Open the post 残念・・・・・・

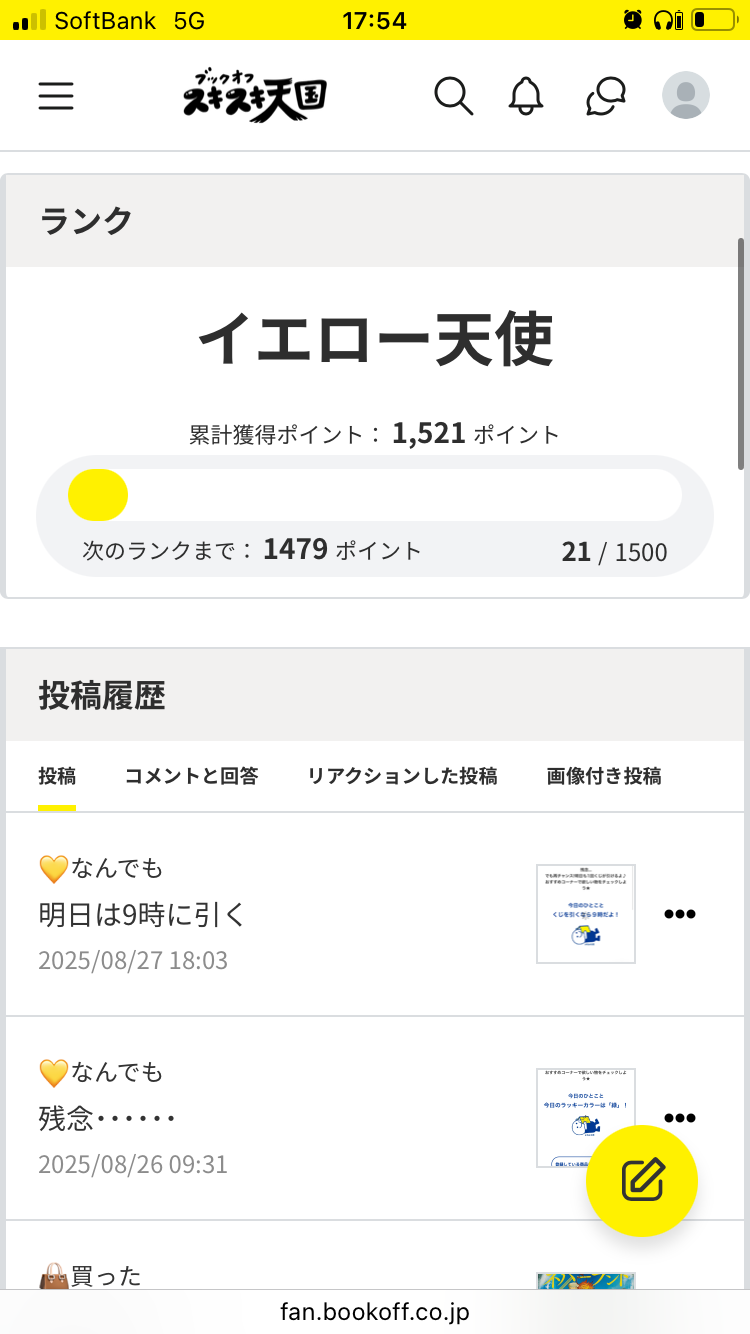[x=108, y=1118]
